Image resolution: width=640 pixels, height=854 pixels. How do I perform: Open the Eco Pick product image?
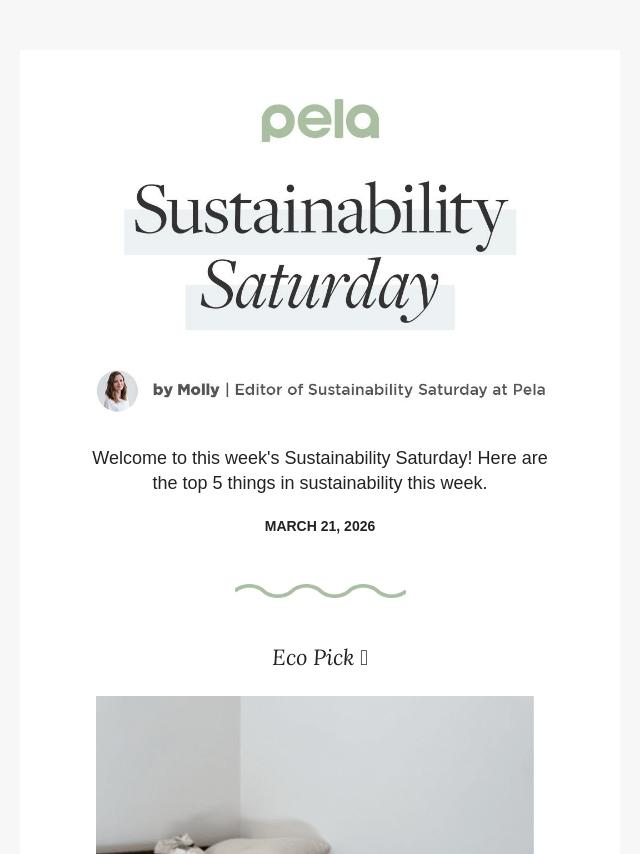pos(314,775)
